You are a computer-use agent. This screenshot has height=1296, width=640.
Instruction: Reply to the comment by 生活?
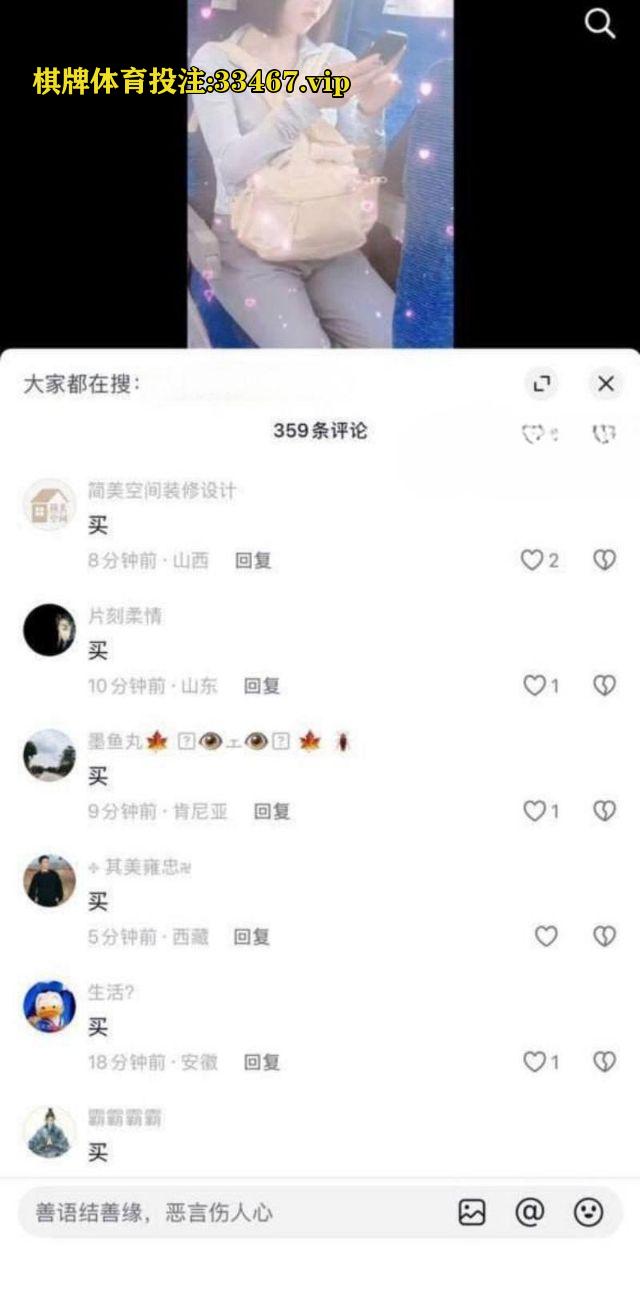pyautogui.click(x=262, y=1062)
